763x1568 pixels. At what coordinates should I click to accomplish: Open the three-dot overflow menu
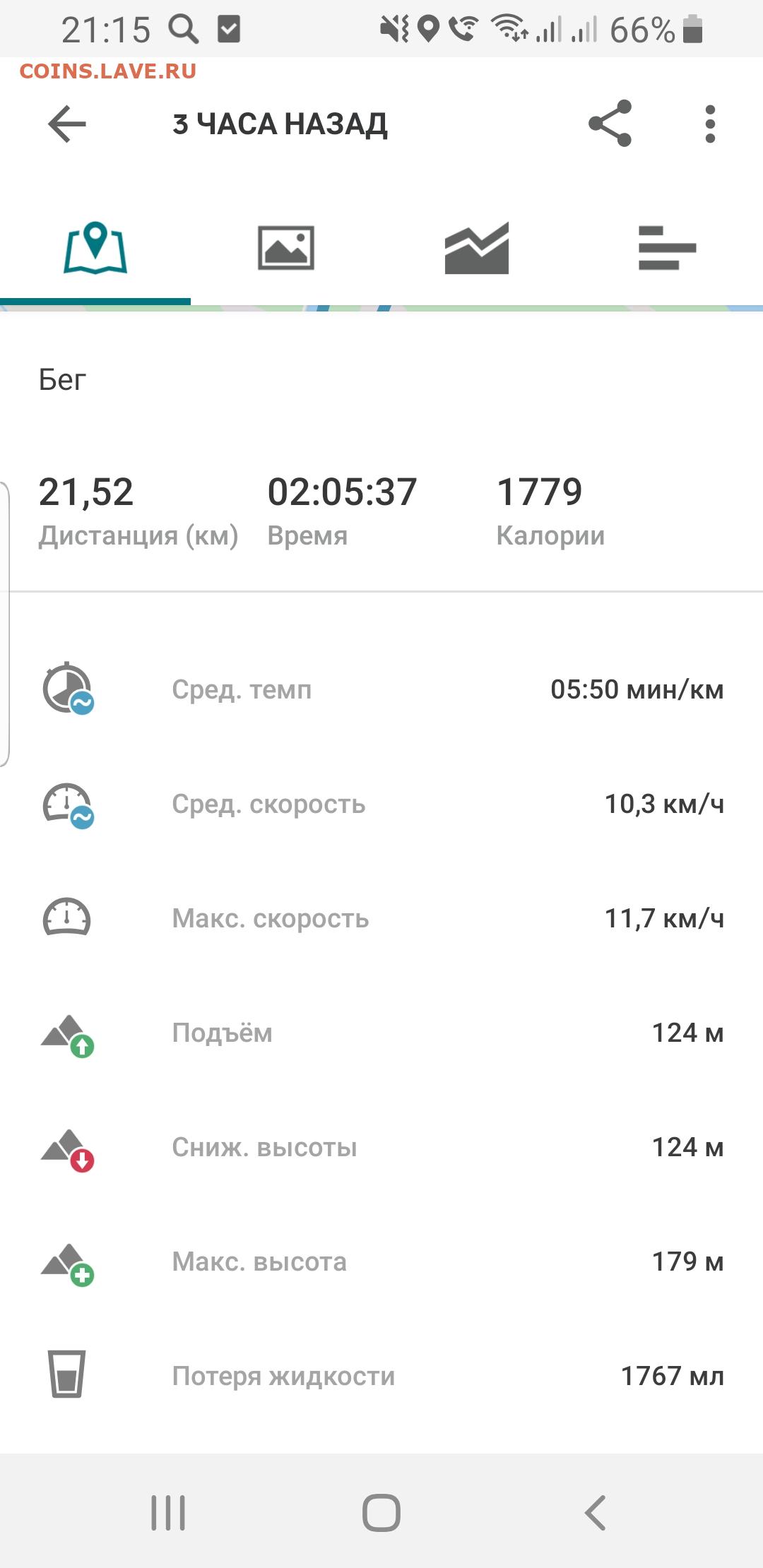click(x=710, y=124)
